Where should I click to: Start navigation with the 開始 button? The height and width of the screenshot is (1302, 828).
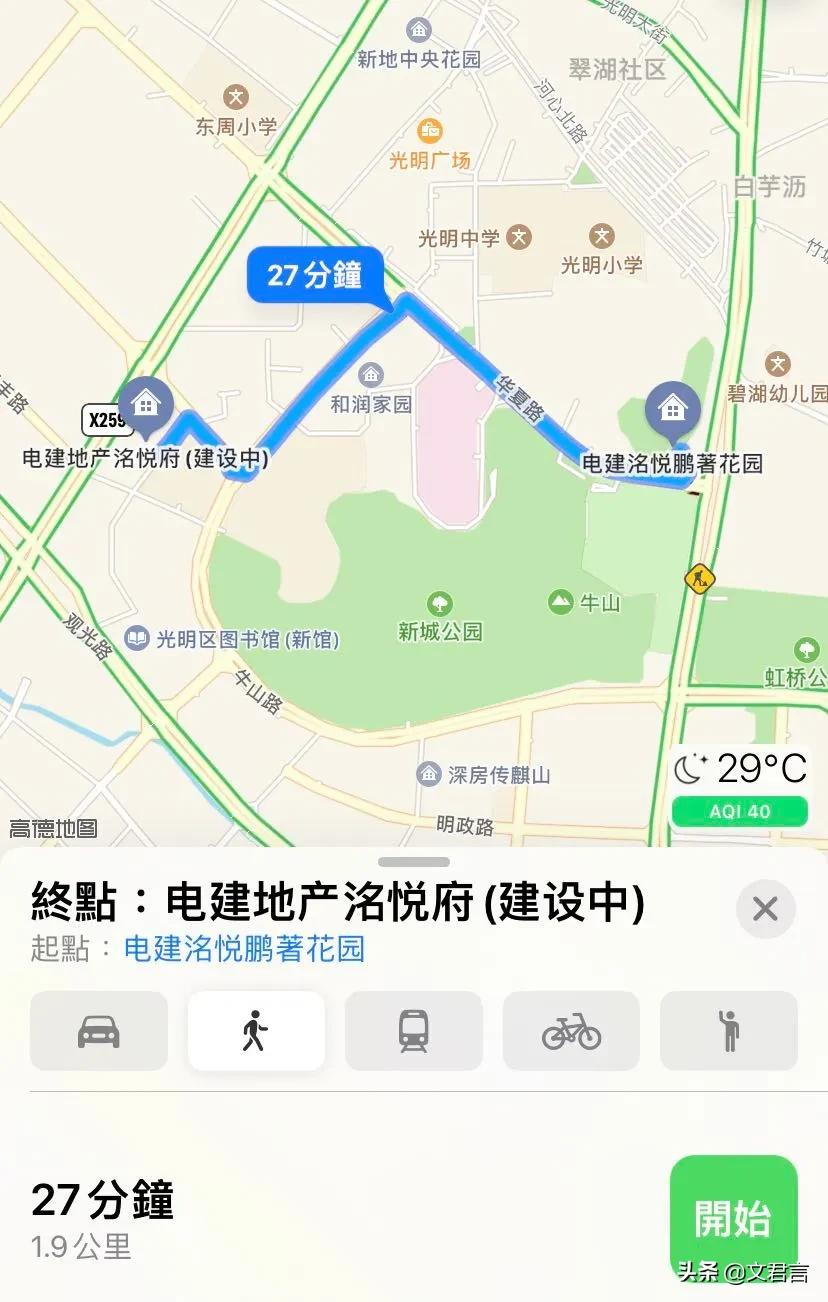click(733, 1218)
